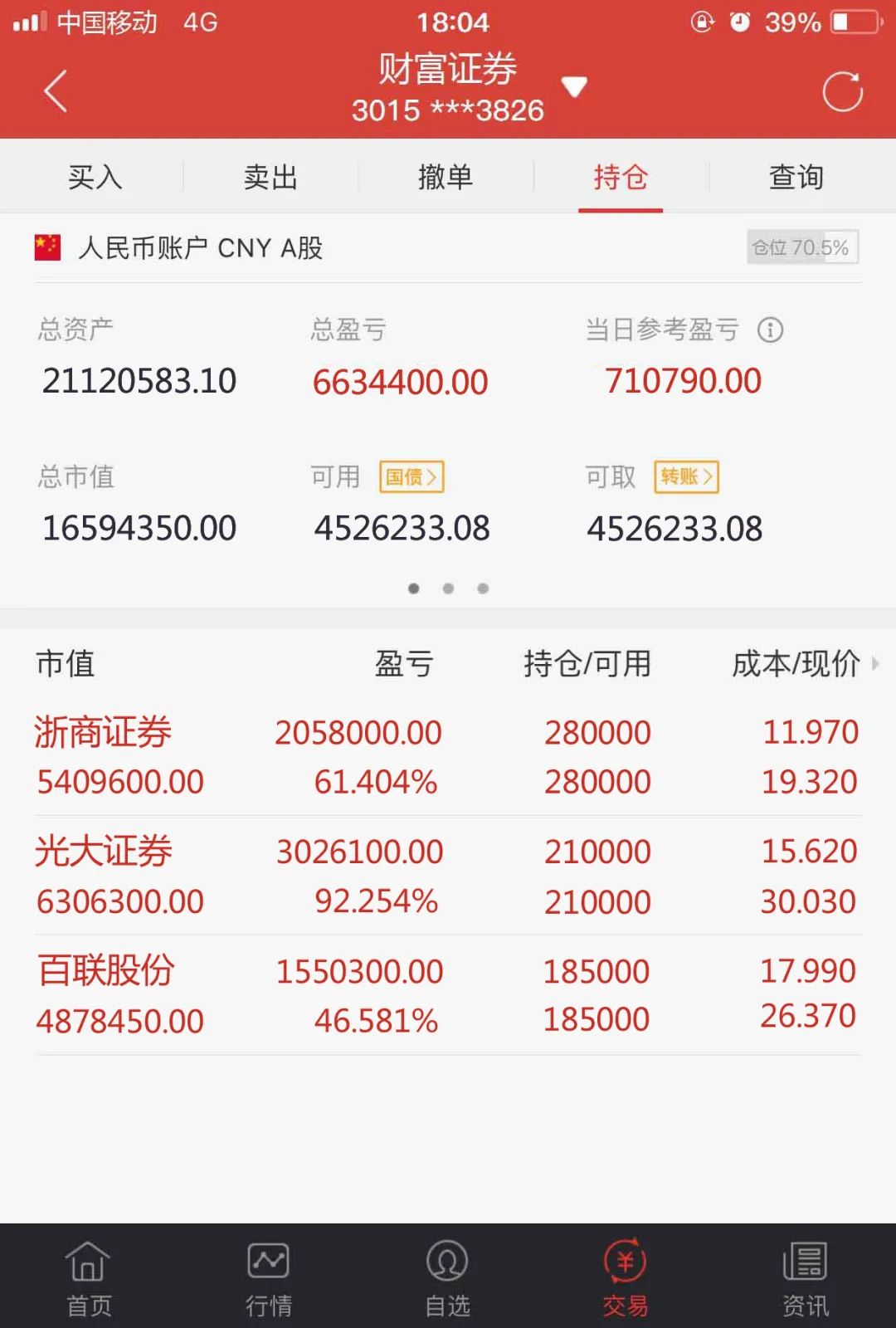Viewport: 896px width, 1328px height.
Task: Open the account switcher dropdown under 财富证券
Action: coord(574,85)
